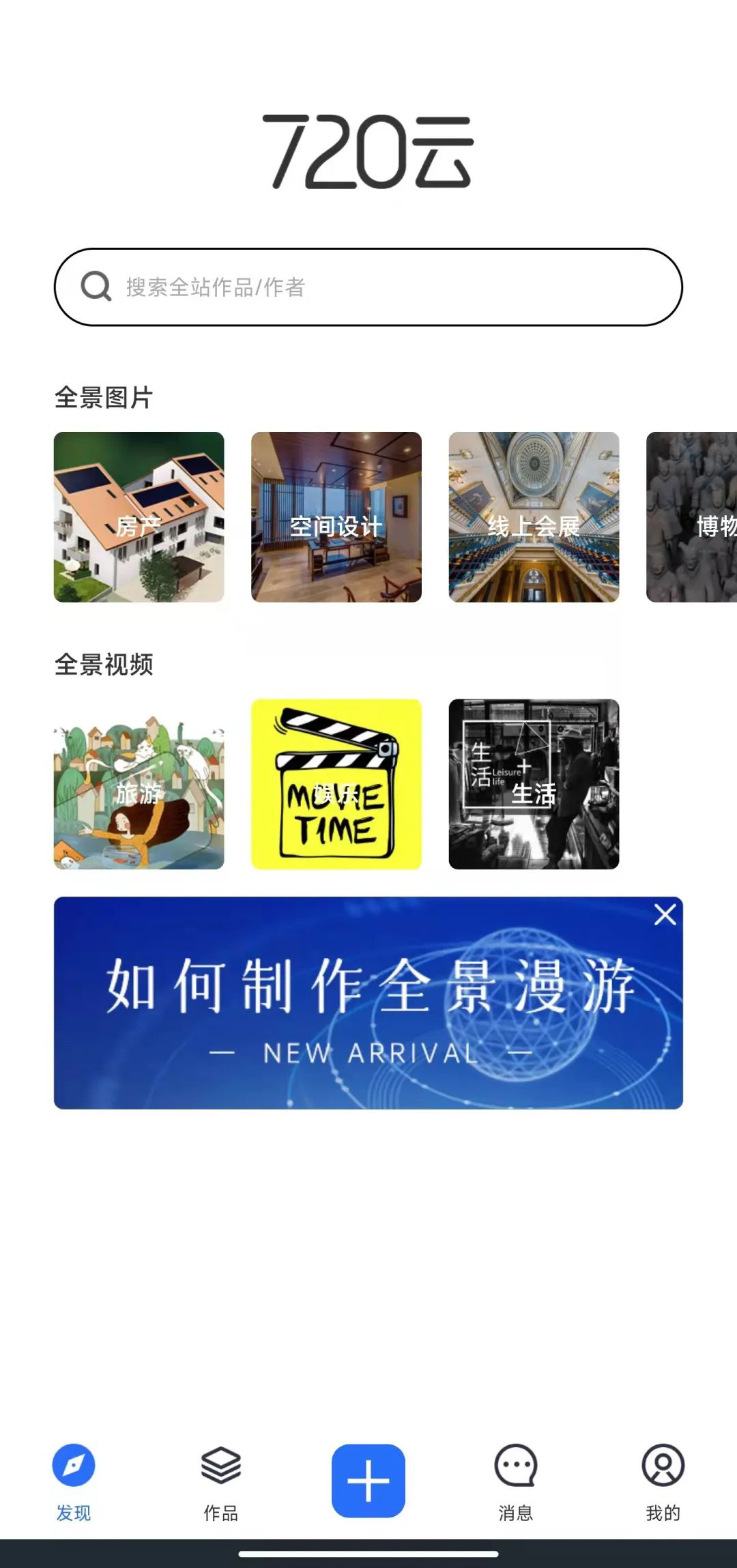Open the 线上会展 panorama category

tap(534, 517)
